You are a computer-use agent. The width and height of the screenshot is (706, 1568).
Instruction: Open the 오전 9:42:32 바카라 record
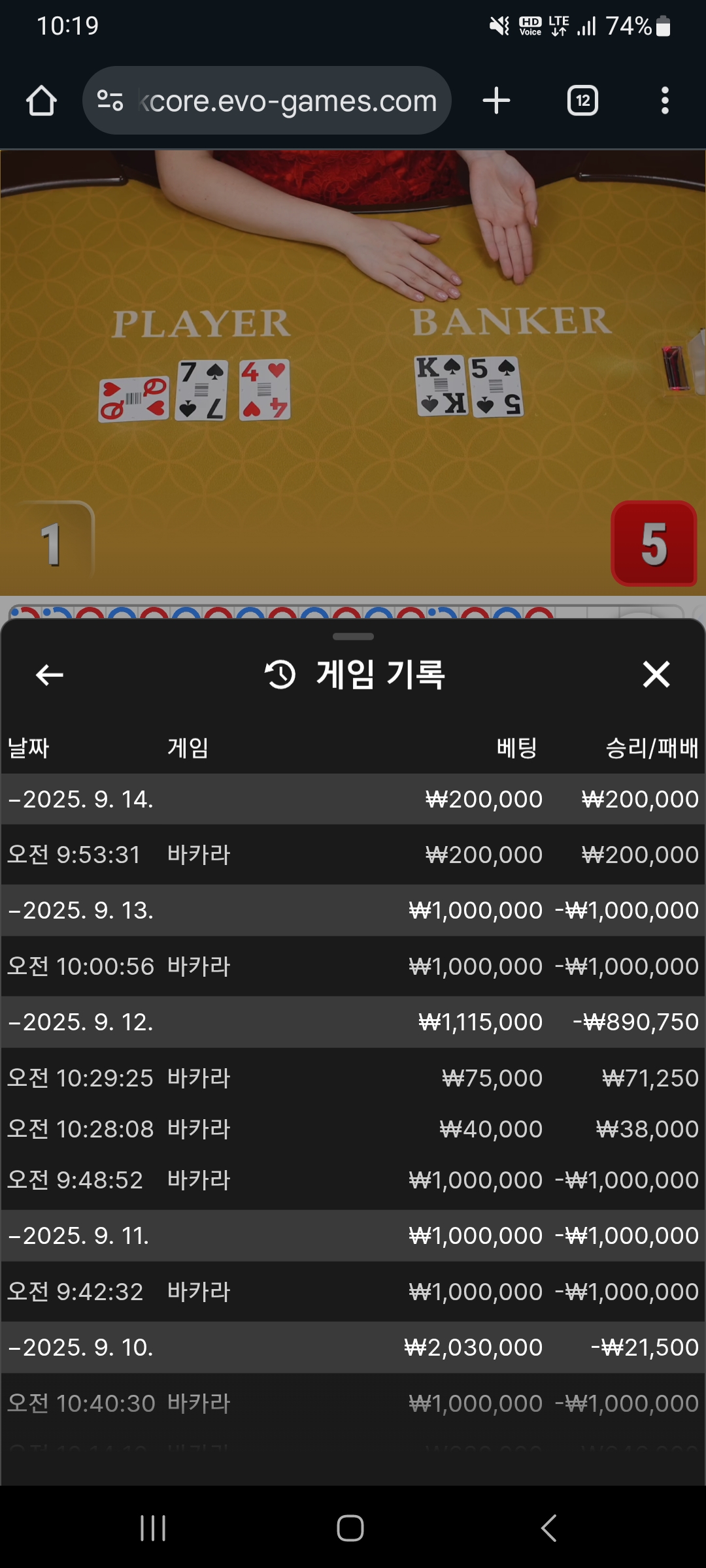[x=353, y=1292]
